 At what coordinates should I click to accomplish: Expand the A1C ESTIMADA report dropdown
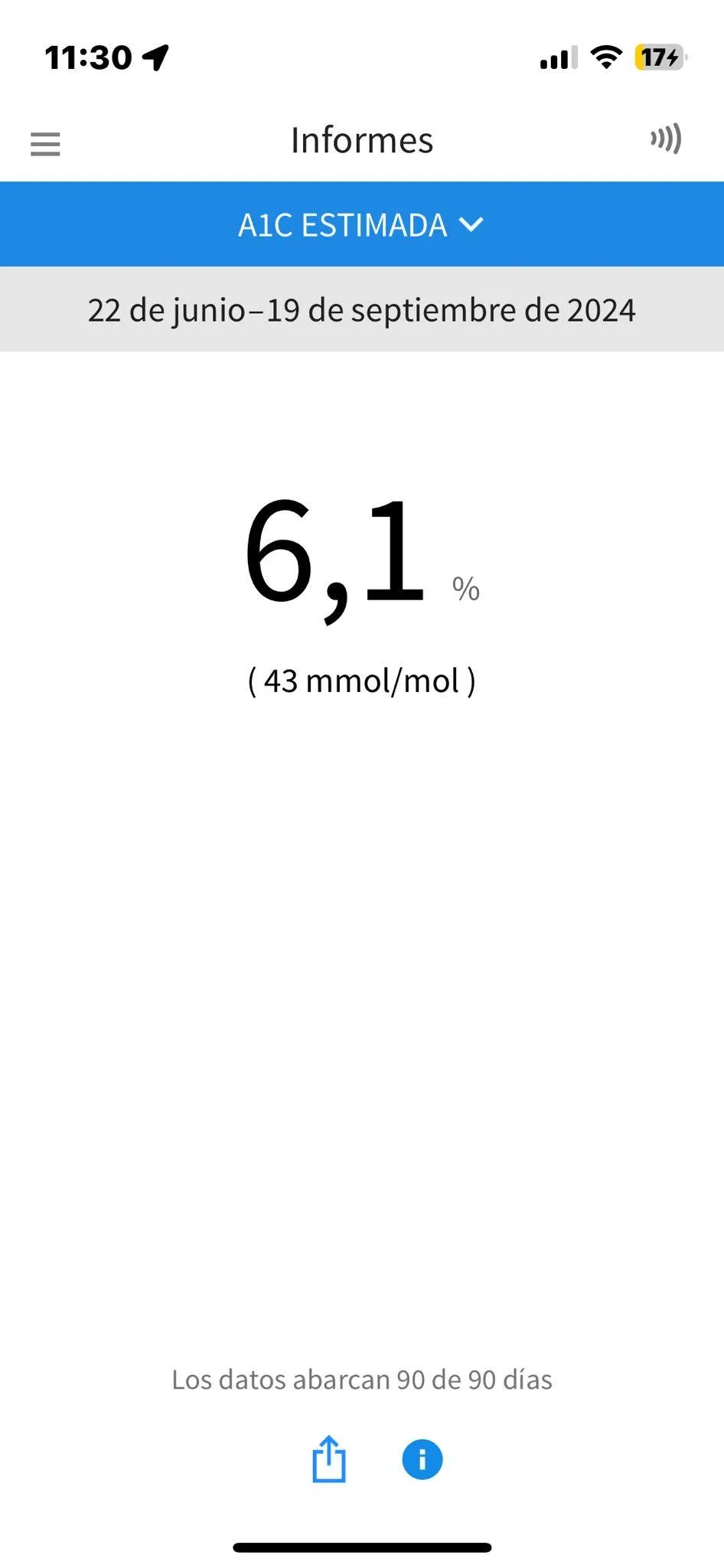361,225
